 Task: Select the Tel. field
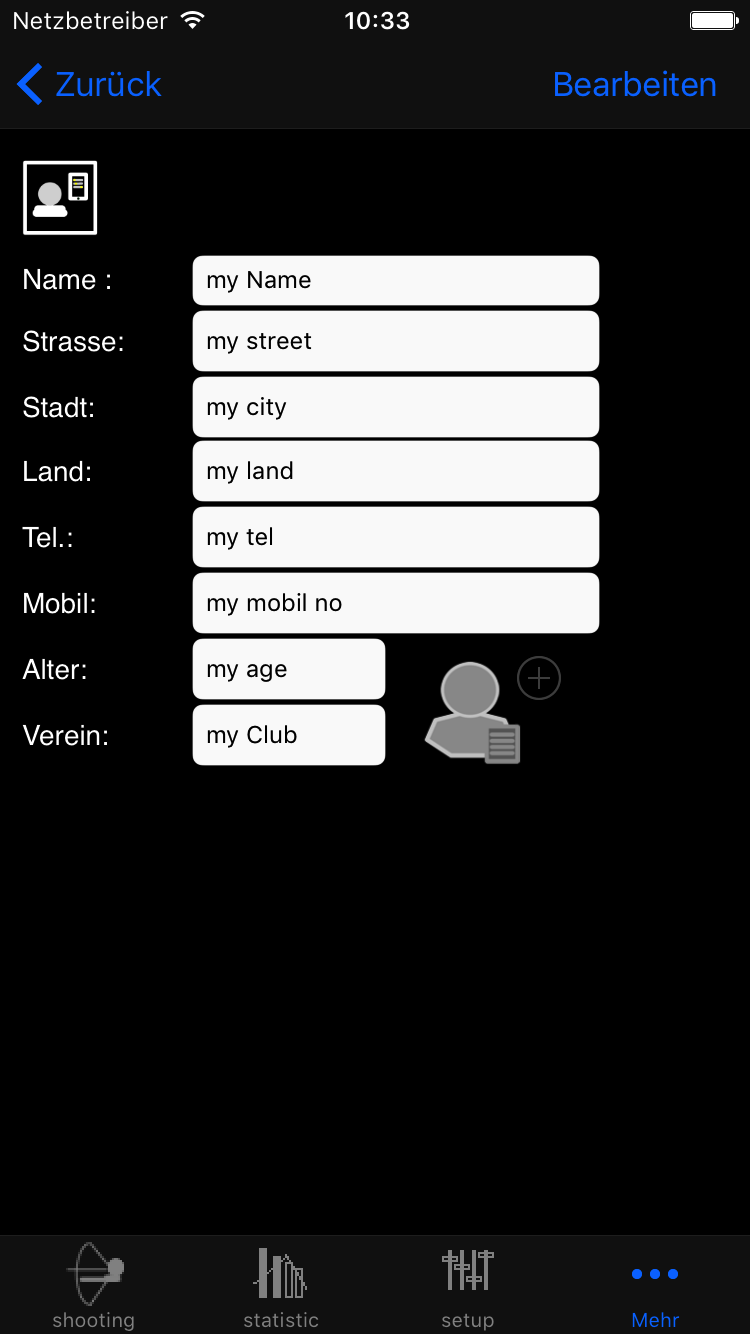tap(395, 537)
